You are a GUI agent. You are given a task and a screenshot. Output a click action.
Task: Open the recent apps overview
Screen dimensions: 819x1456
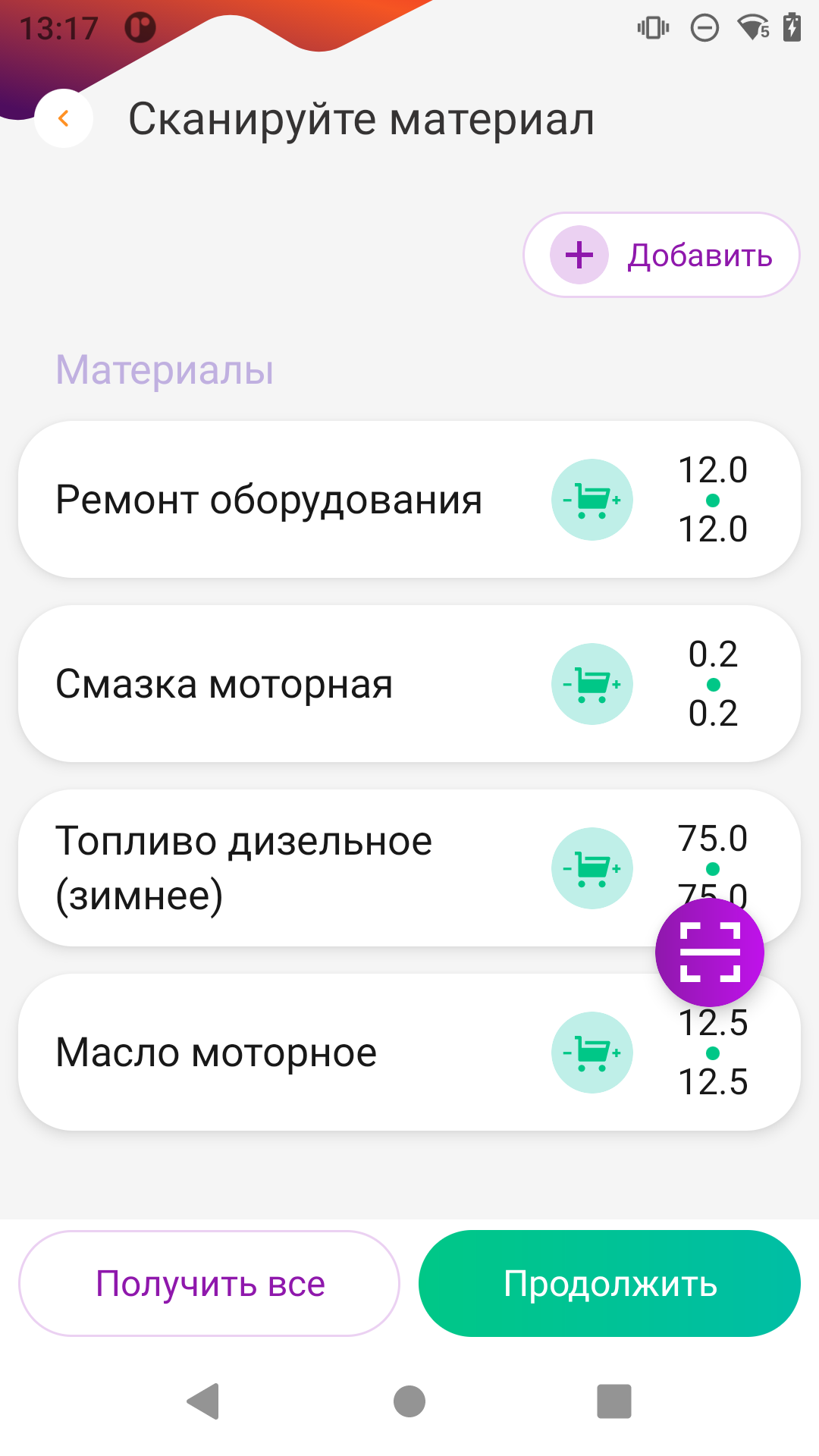coord(614,1401)
